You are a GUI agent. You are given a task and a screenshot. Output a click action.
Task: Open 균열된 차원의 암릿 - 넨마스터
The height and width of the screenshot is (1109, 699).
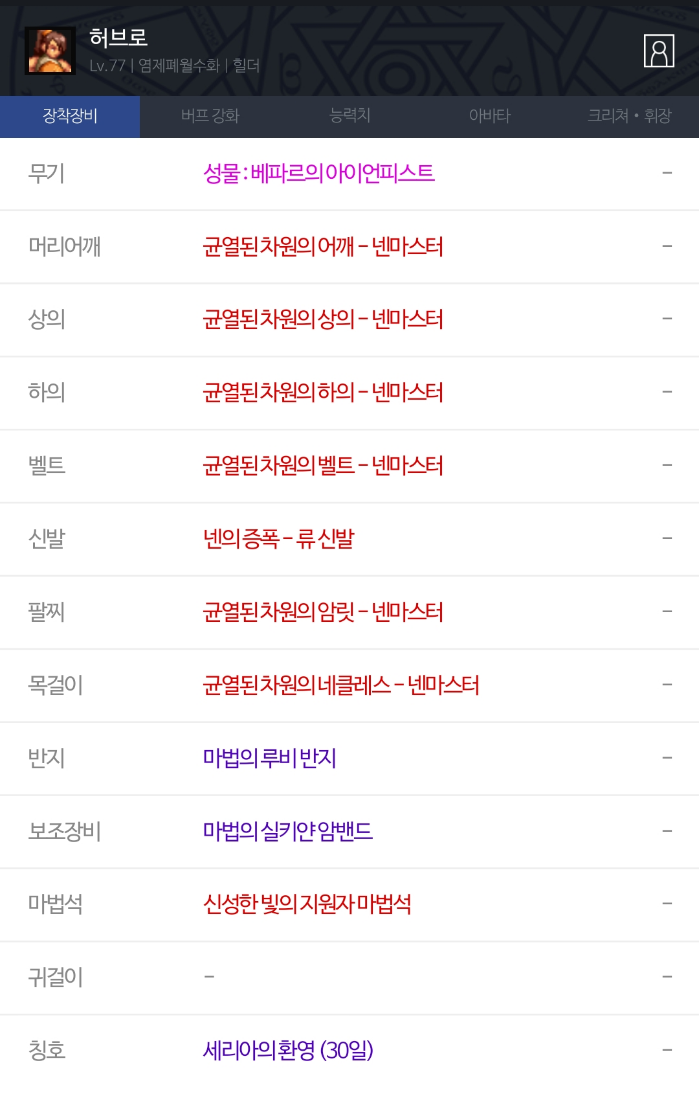pyautogui.click(x=322, y=612)
